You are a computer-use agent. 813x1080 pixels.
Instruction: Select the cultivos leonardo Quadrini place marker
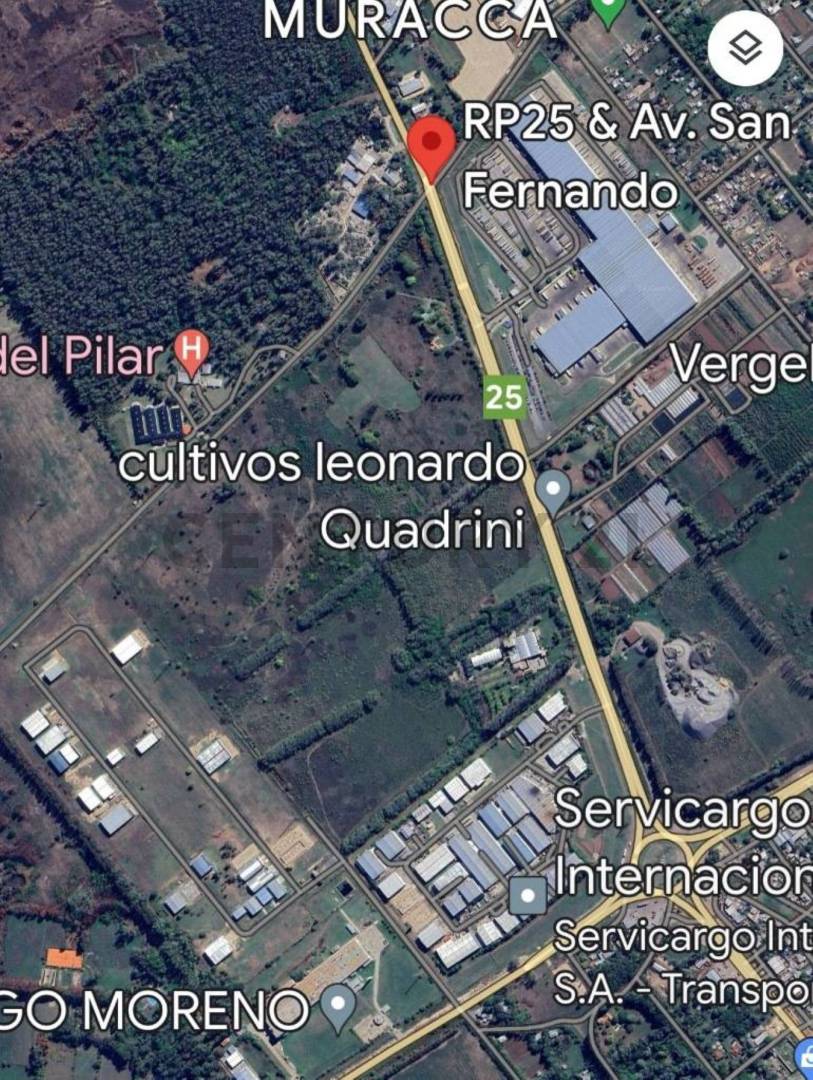552,491
